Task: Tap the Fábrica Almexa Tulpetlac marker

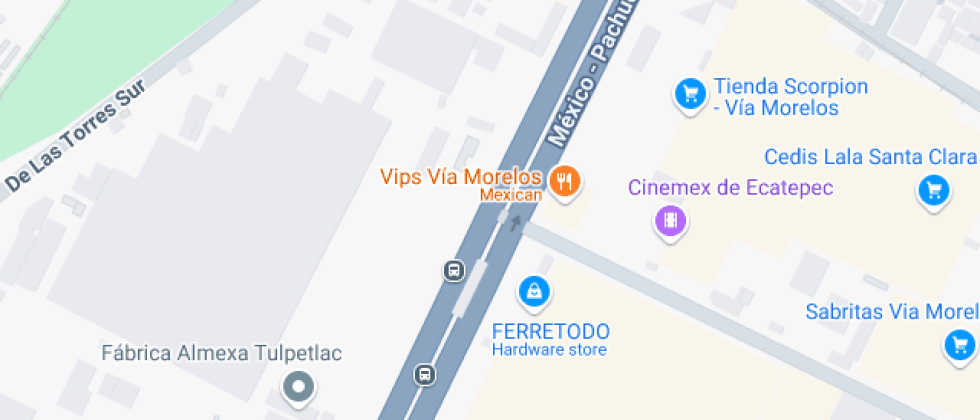Action: tap(297, 386)
